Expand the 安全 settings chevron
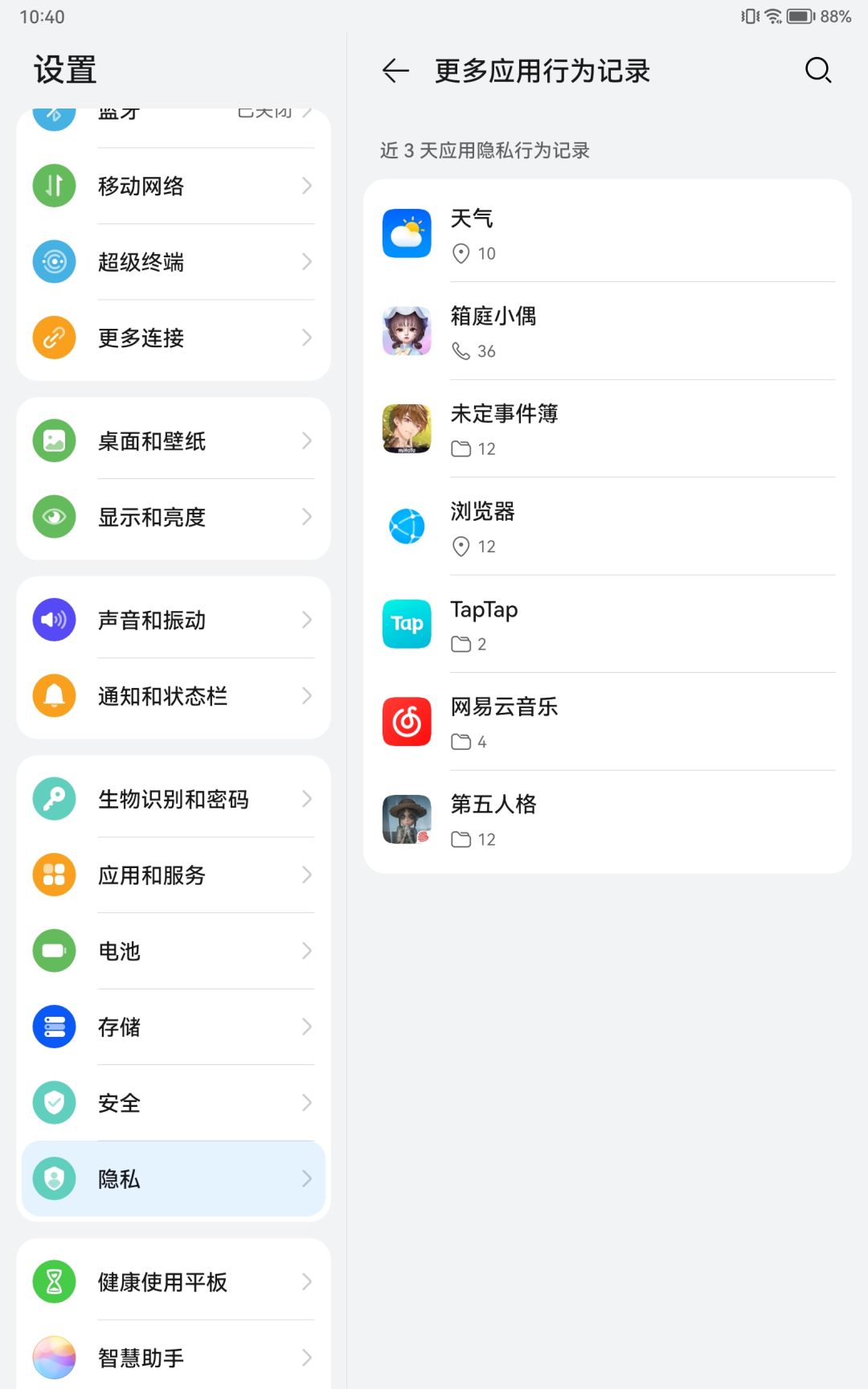The width and height of the screenshot is (868, 1389). pos(306,1102)
